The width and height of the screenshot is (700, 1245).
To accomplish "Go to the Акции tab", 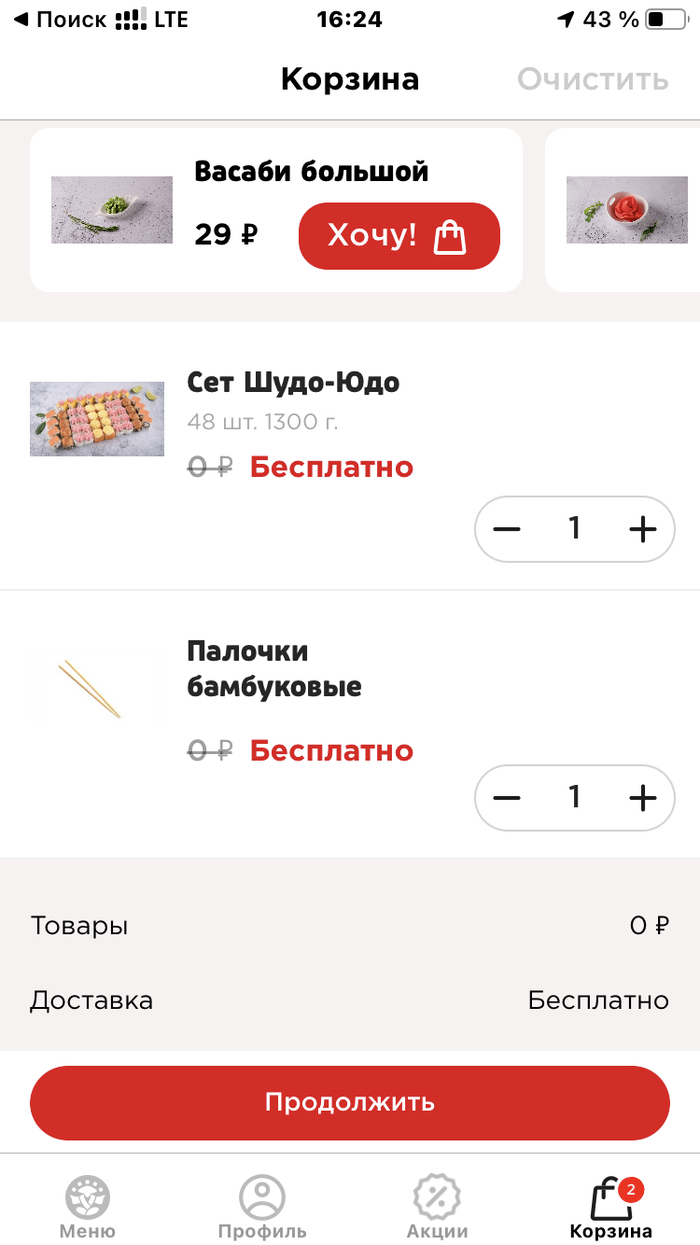I will coord(437,1206).
